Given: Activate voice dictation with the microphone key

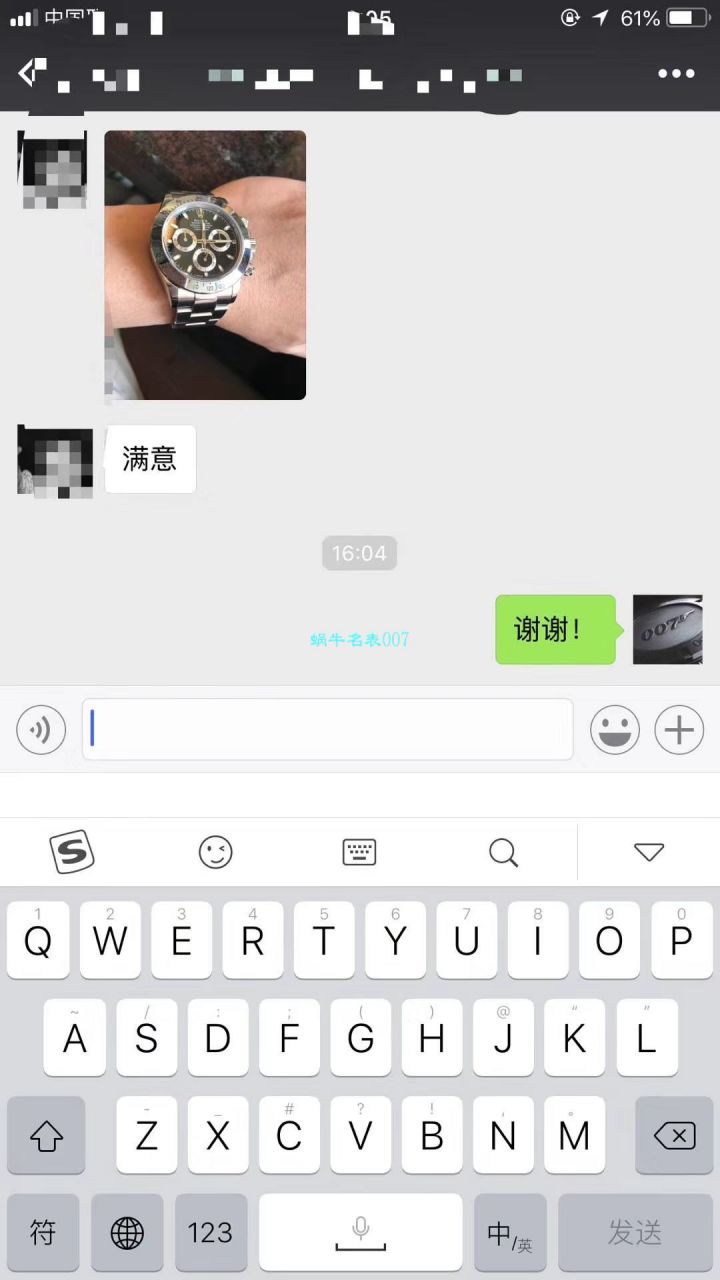Looking at the screenshot, I should (360, 1233).
